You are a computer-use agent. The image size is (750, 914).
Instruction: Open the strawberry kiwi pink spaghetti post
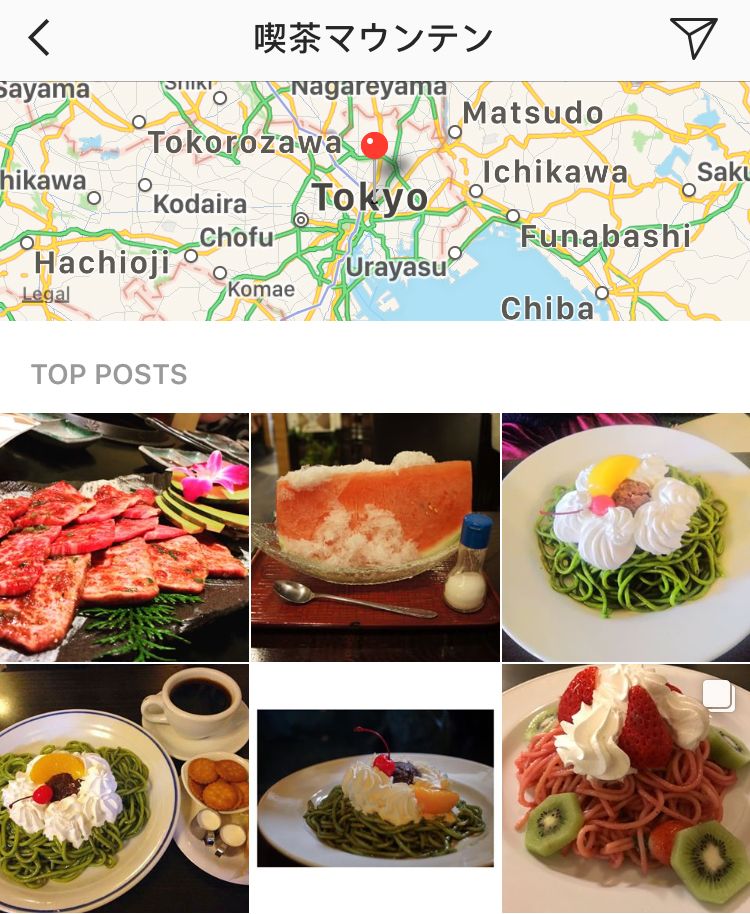(626, 789)
